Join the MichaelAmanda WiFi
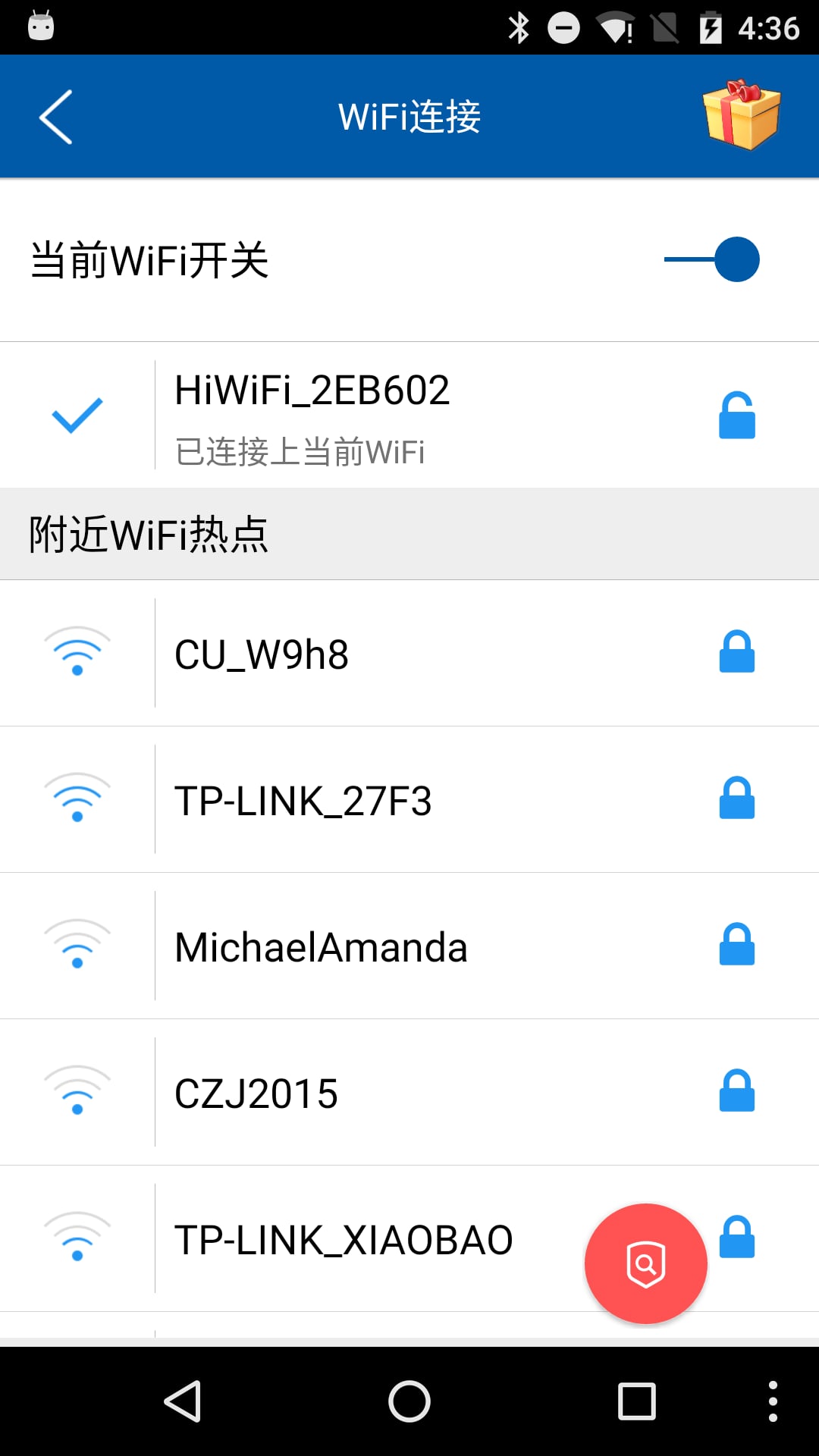This screenshot has height=1456, width=819. [x=409, y=946]
